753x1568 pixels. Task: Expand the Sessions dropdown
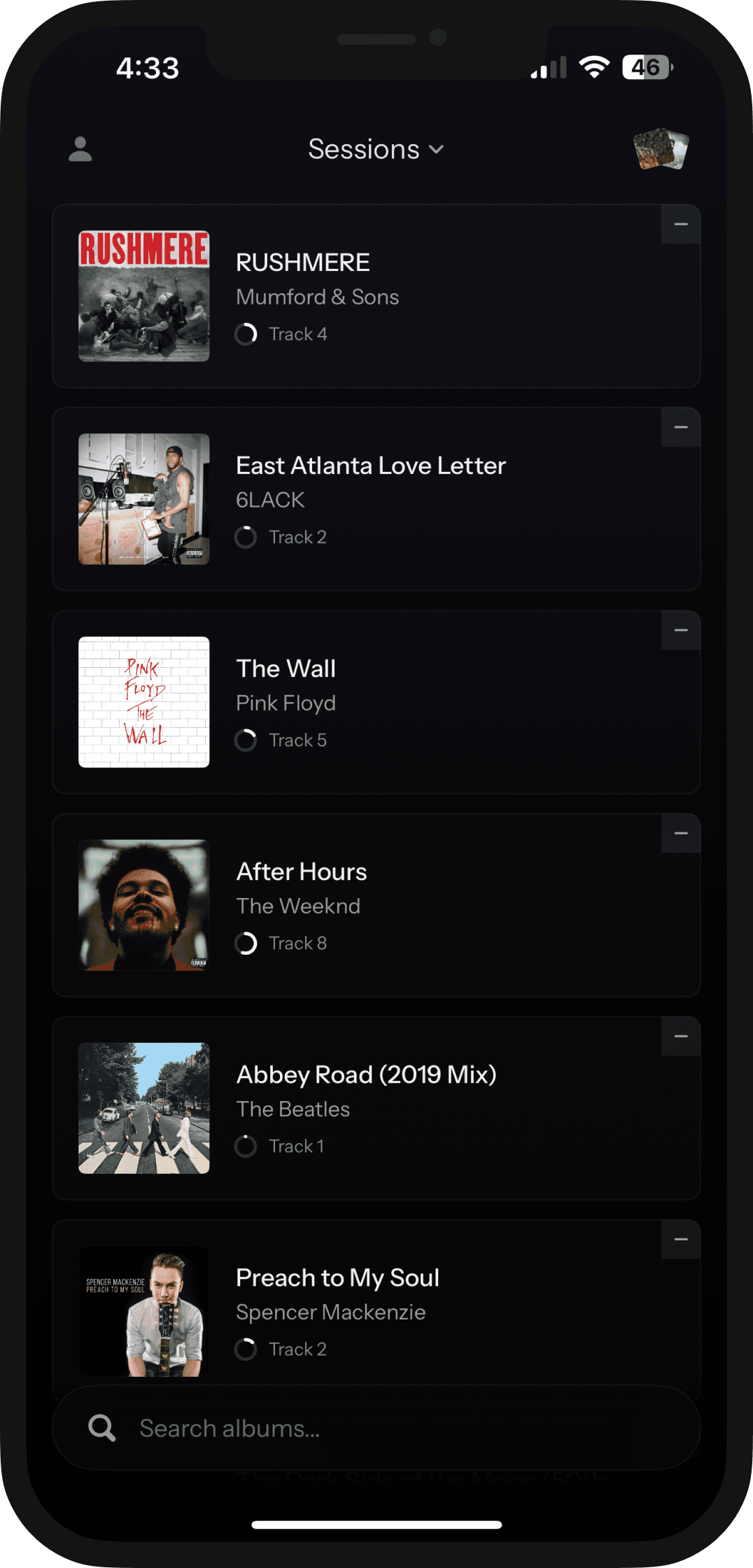tap(376, 149)
